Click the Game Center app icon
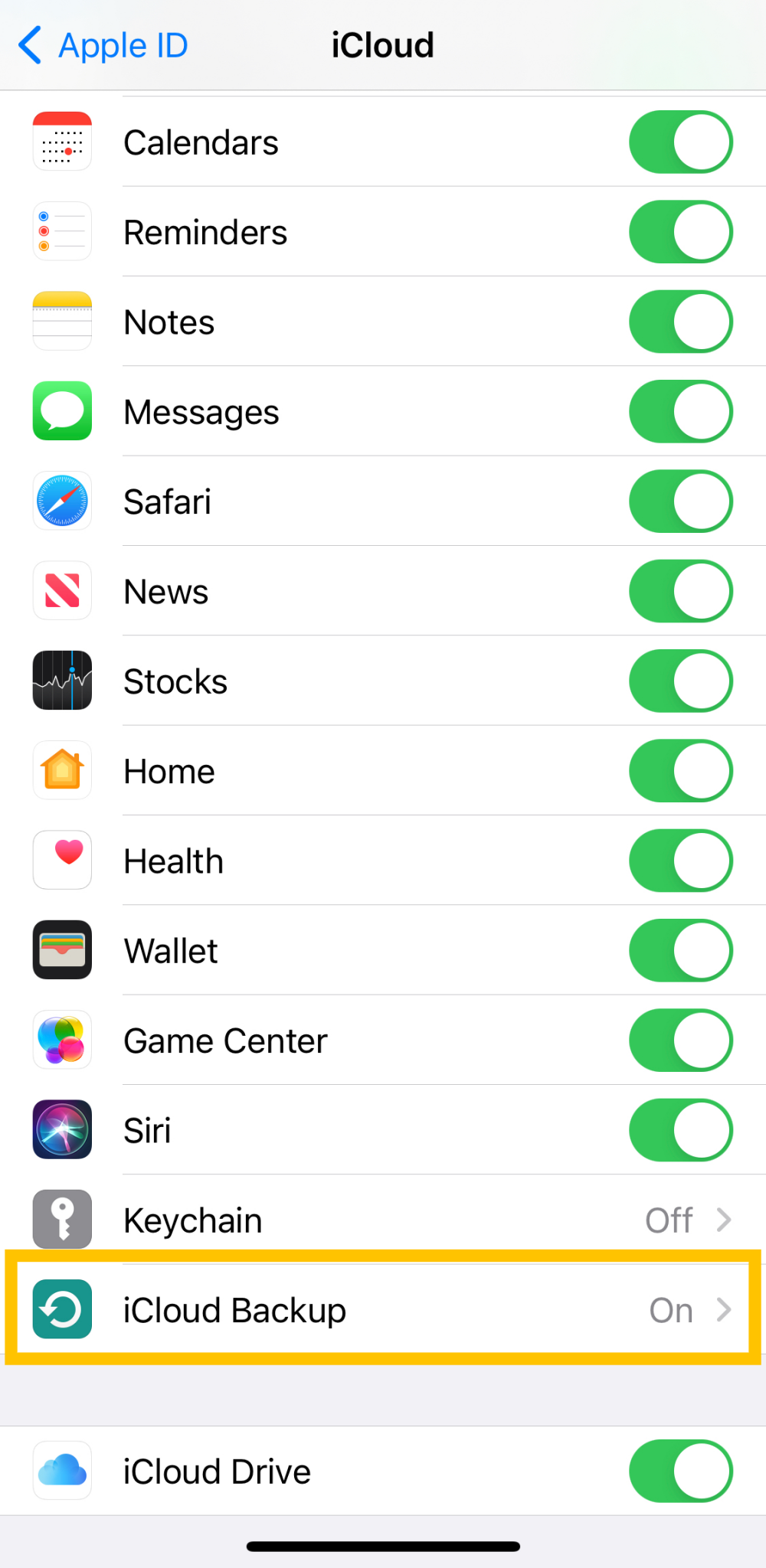766x1568 pixels. tap(62, 1040)
